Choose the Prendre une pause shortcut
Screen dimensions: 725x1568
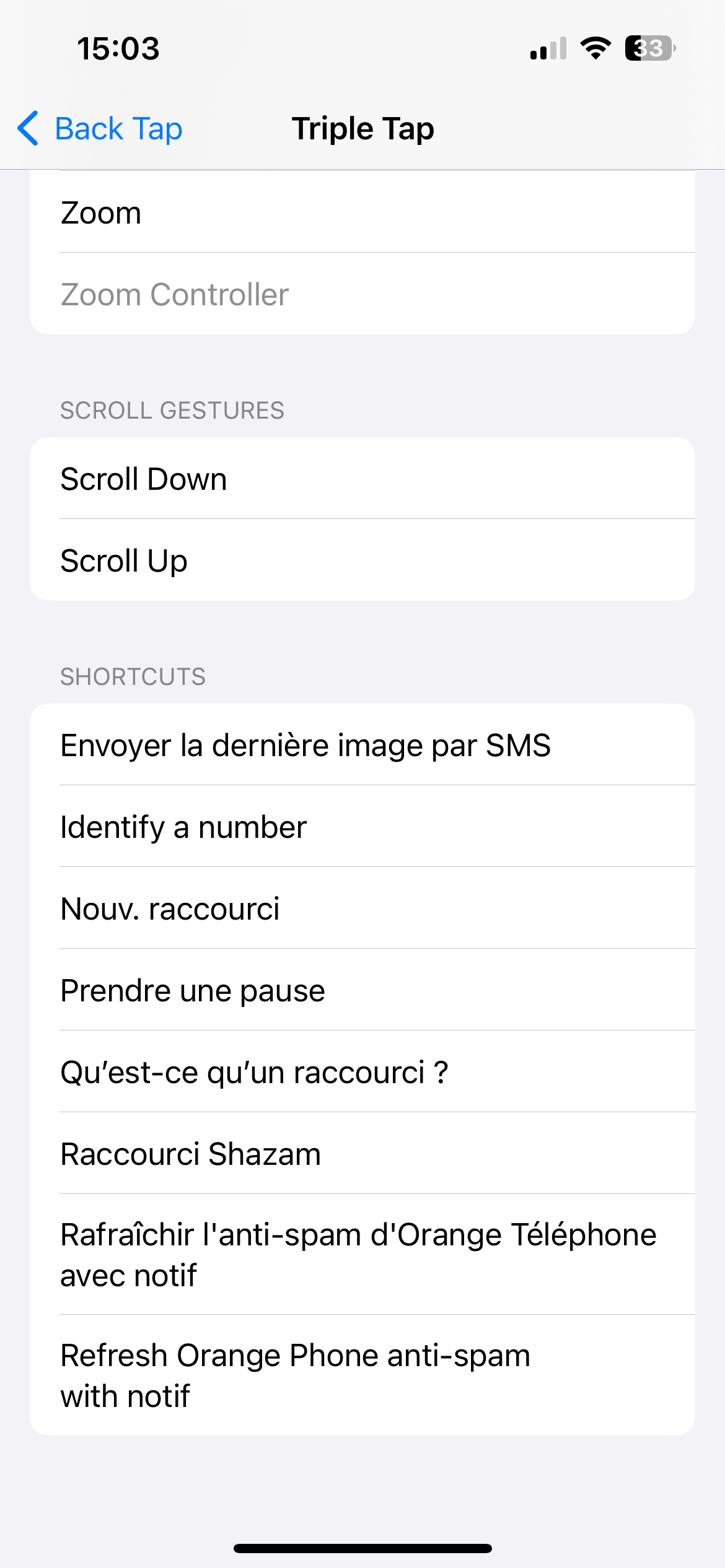(x=362, y=990)
